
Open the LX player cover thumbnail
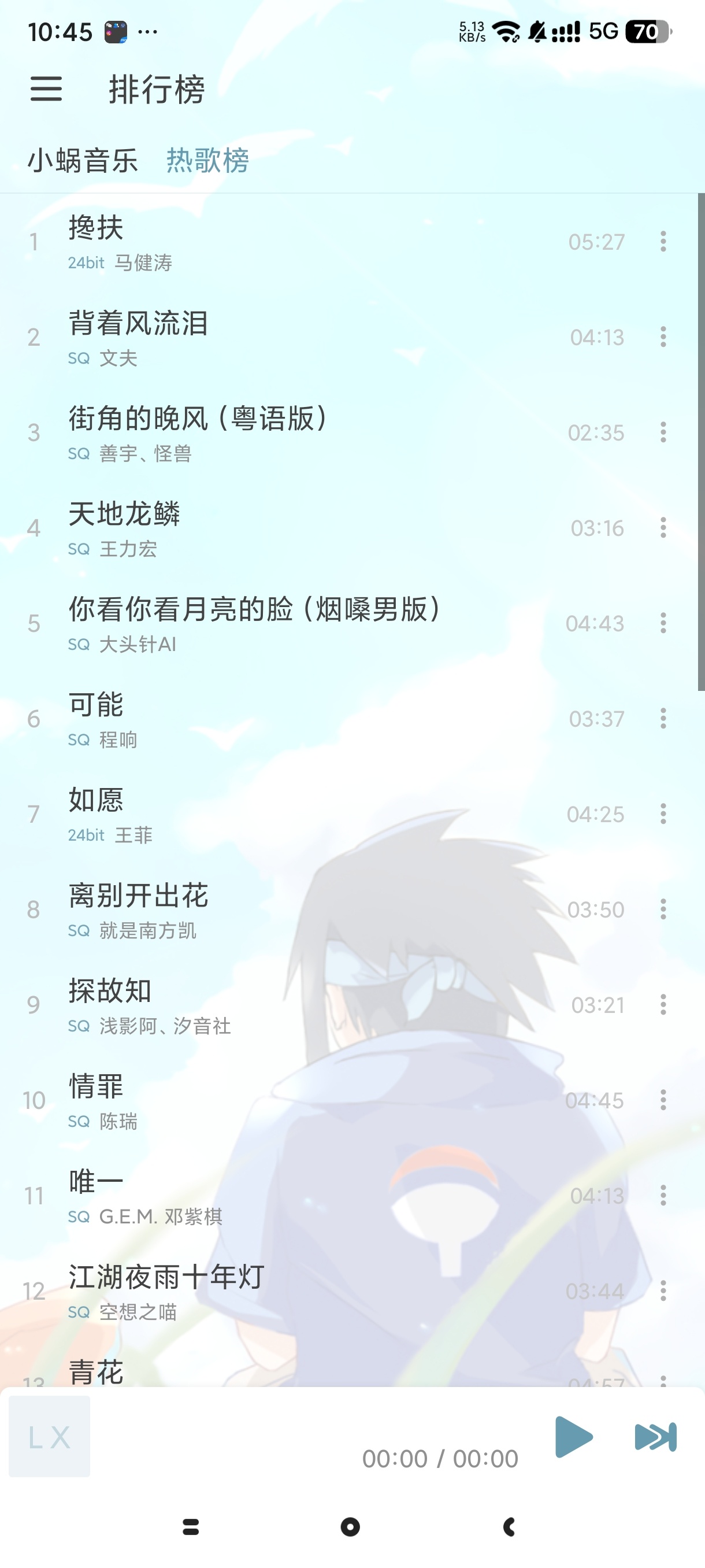pos(49,1437)
